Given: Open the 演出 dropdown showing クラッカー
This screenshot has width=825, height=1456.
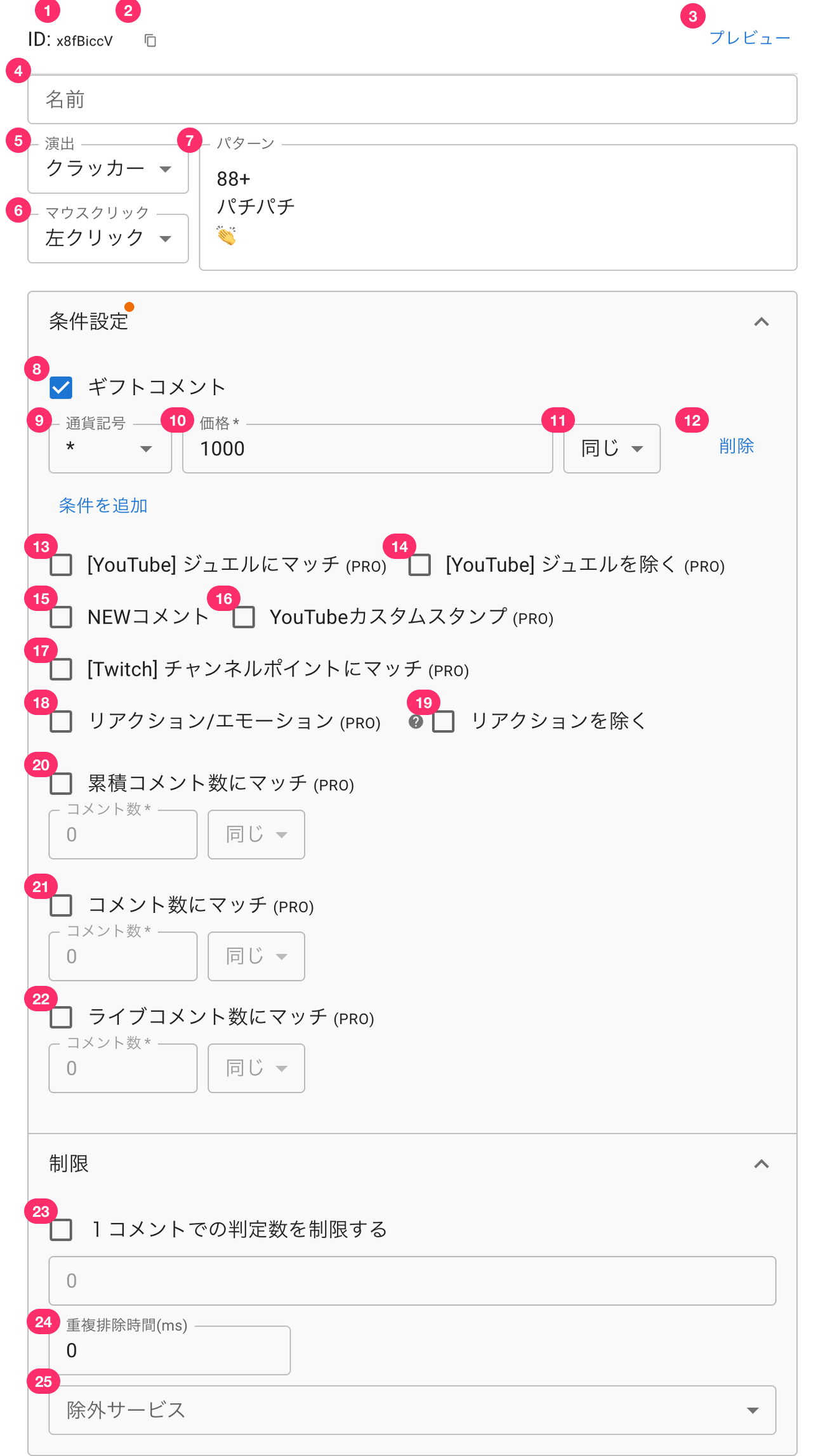Looking at the screenshot, I should [109, 169].
